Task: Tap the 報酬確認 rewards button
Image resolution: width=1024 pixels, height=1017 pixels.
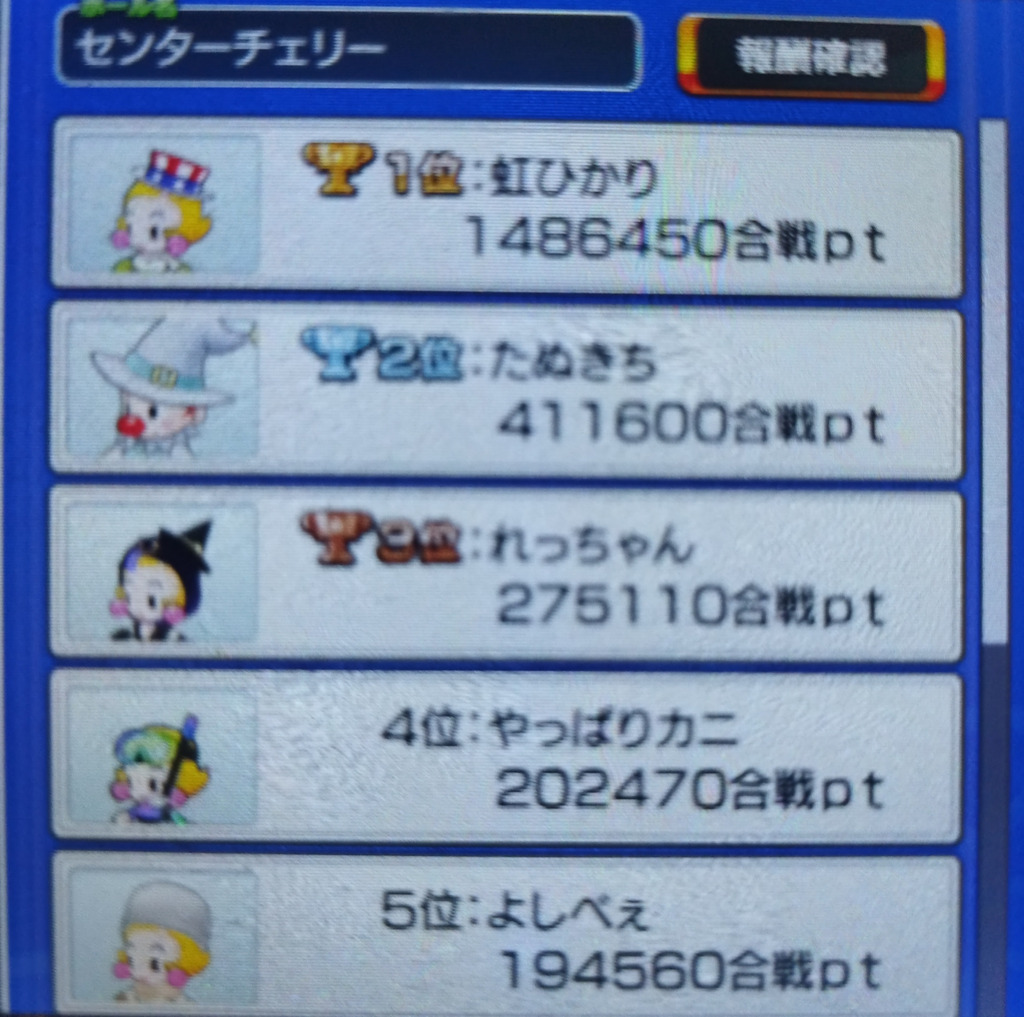Action: [x=811, y=57]
